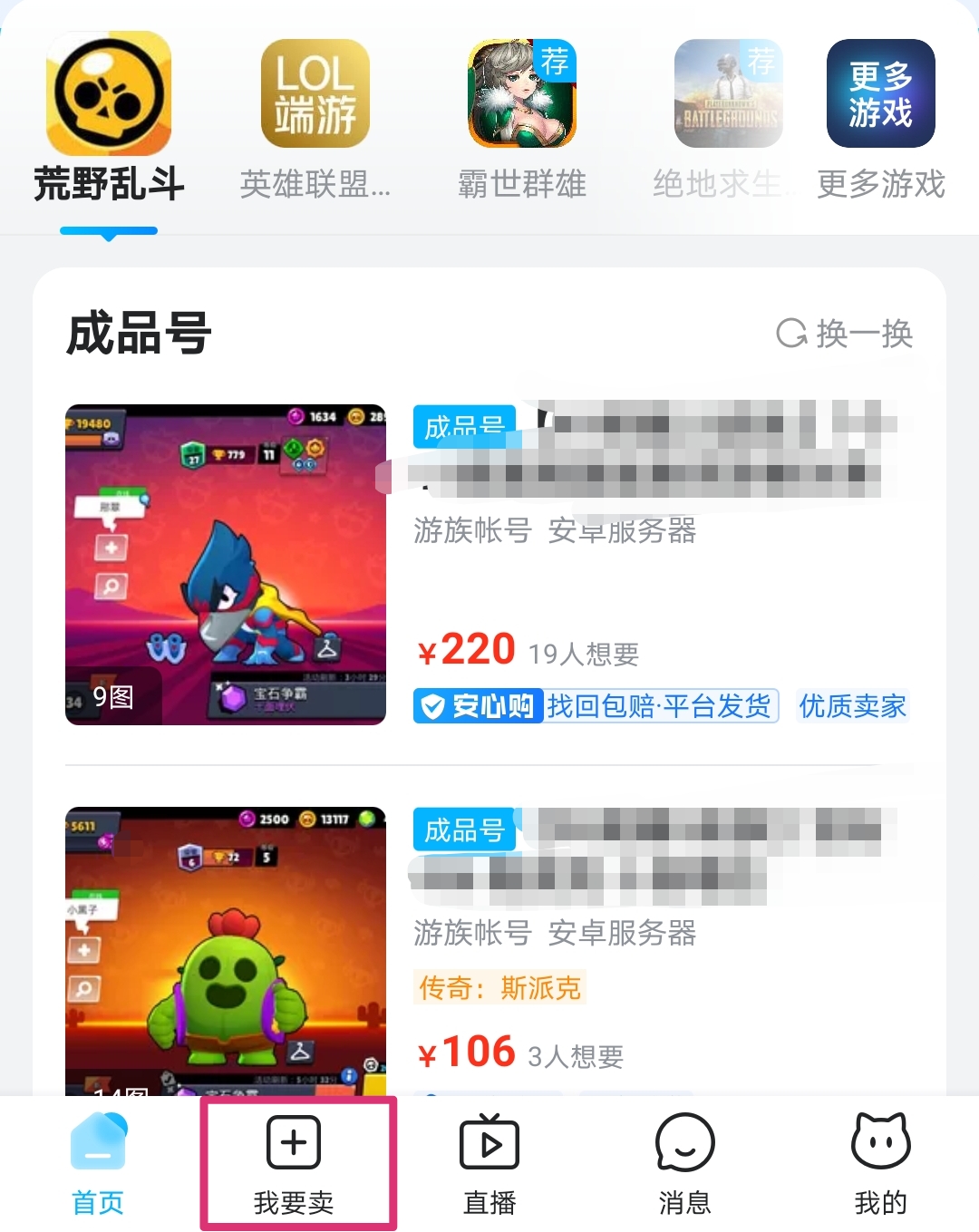Open the 消息 messages tab
The image size is (979, 1232).
click(685, 1164)
